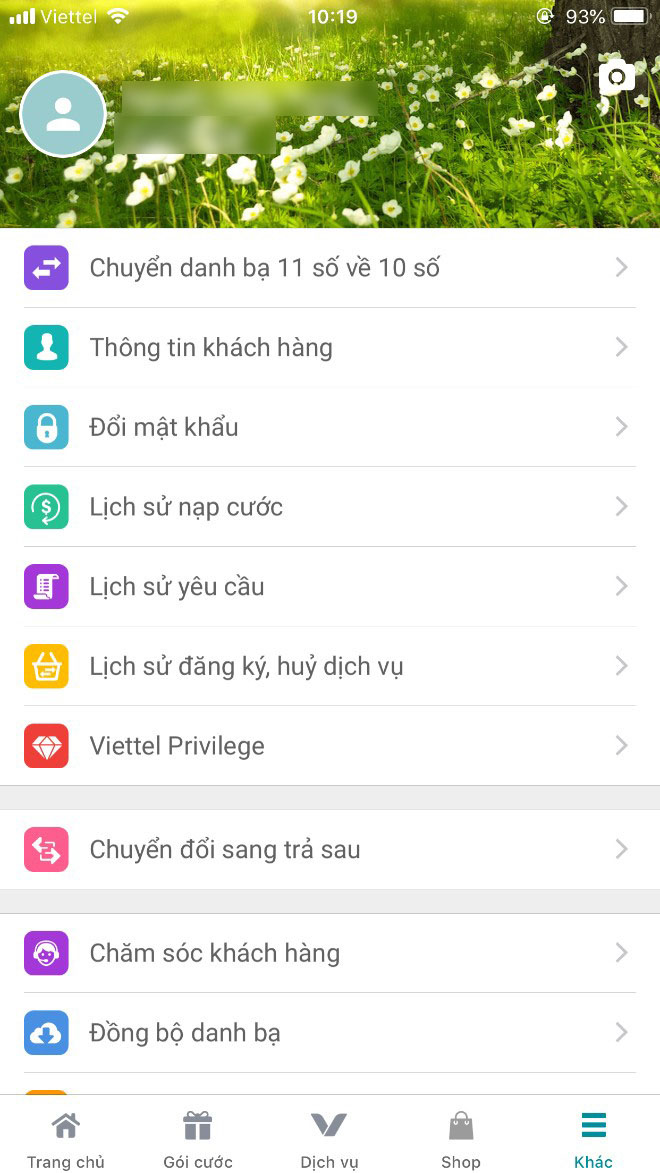Switch to the Shop tab
Image resolution: width=660 pixels, height=1173 pixels.
tap(461, 1138)
